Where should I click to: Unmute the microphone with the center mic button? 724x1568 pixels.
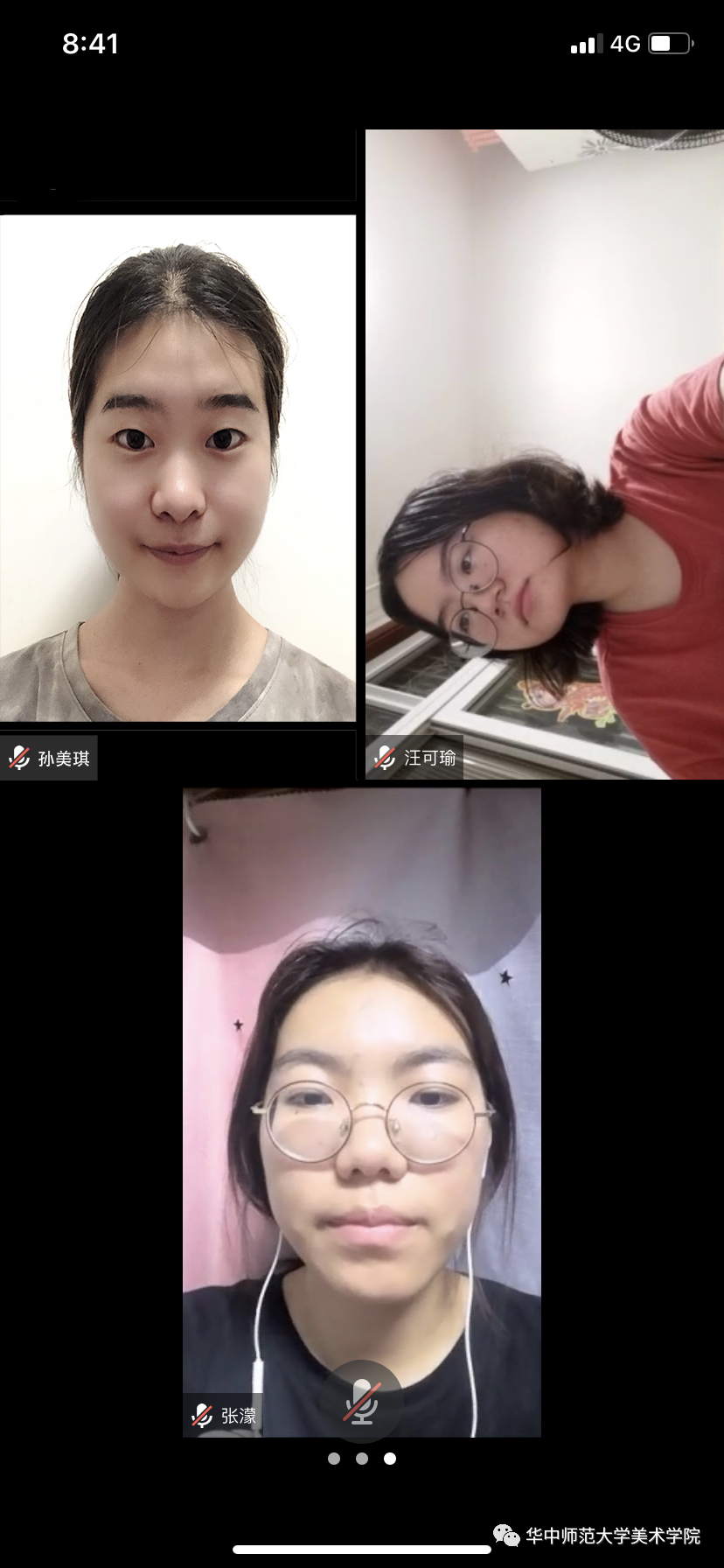(x=361, y=1401)
